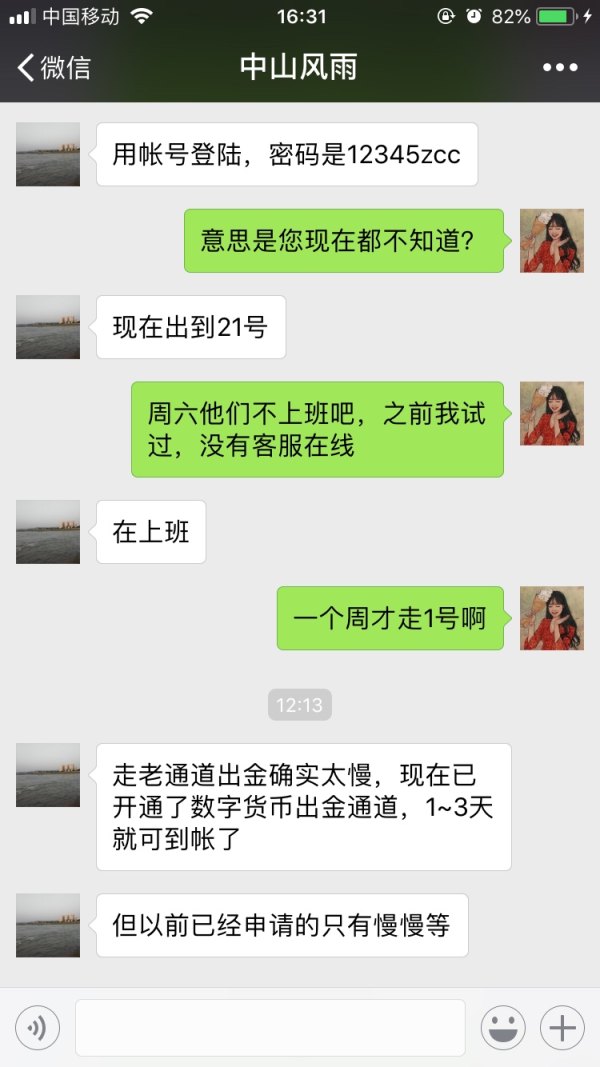Go back to the 微信 chat list
This screenshot has width=600, height=1067.
[53, 67]
